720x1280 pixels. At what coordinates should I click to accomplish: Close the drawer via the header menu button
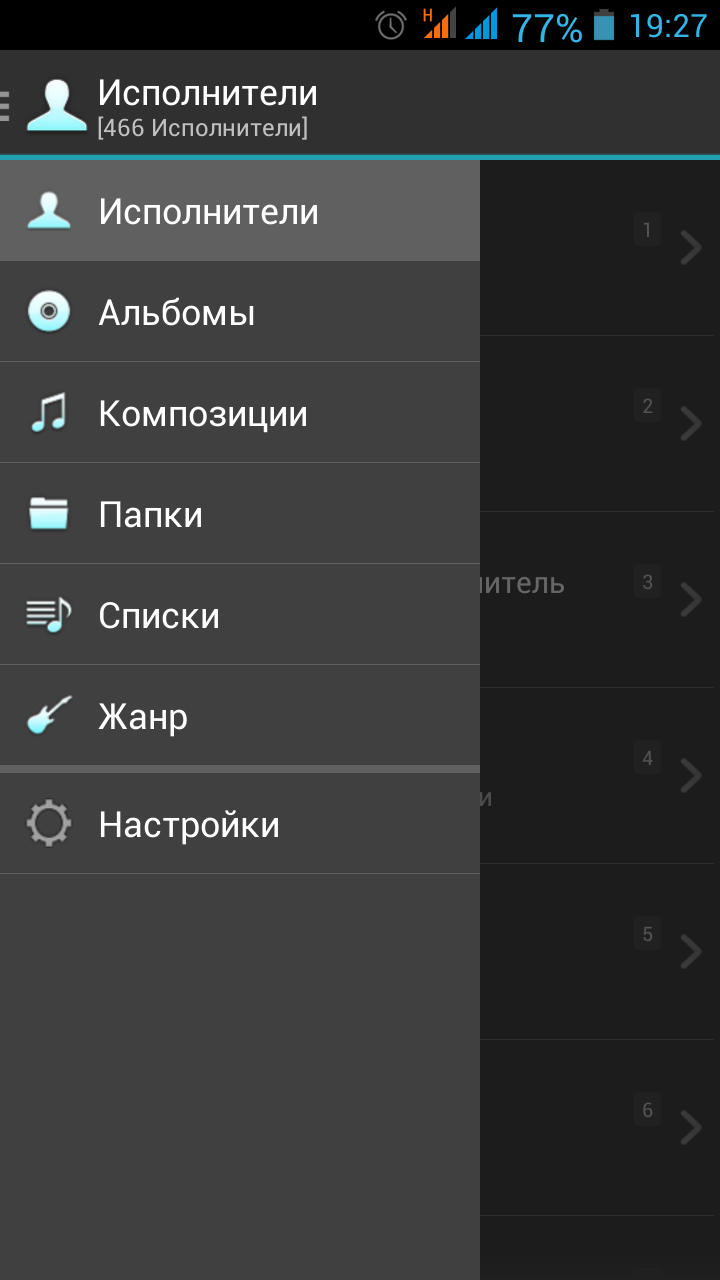pos(40,104)
